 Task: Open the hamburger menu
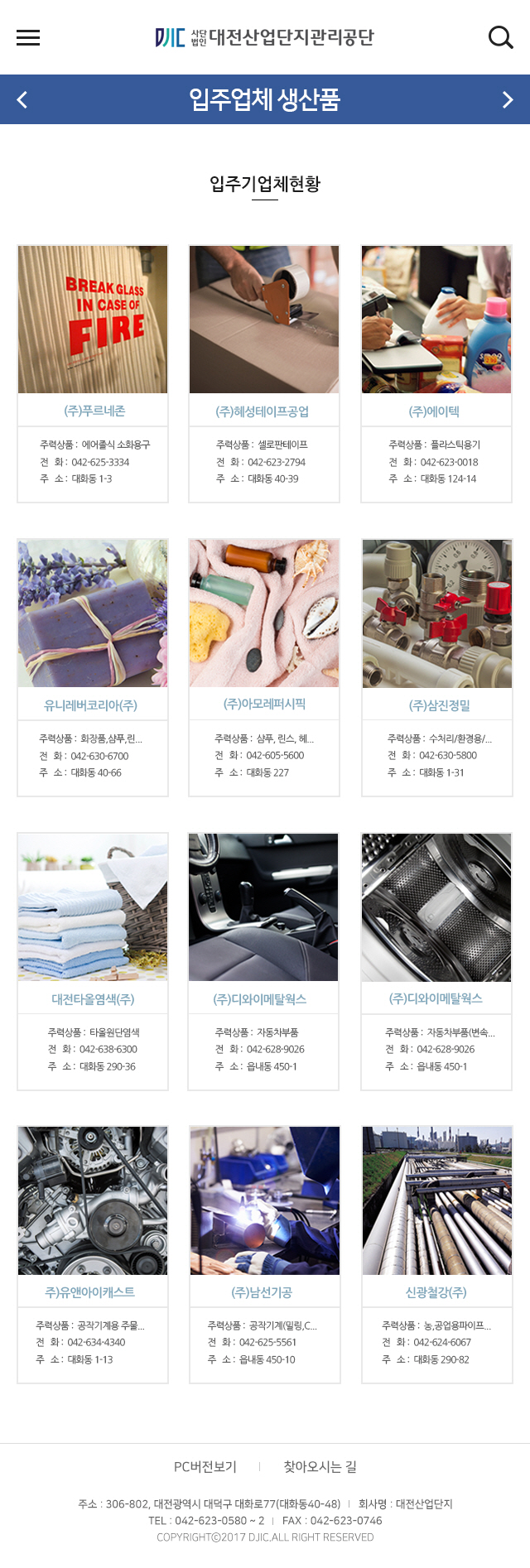click(28, 37)
